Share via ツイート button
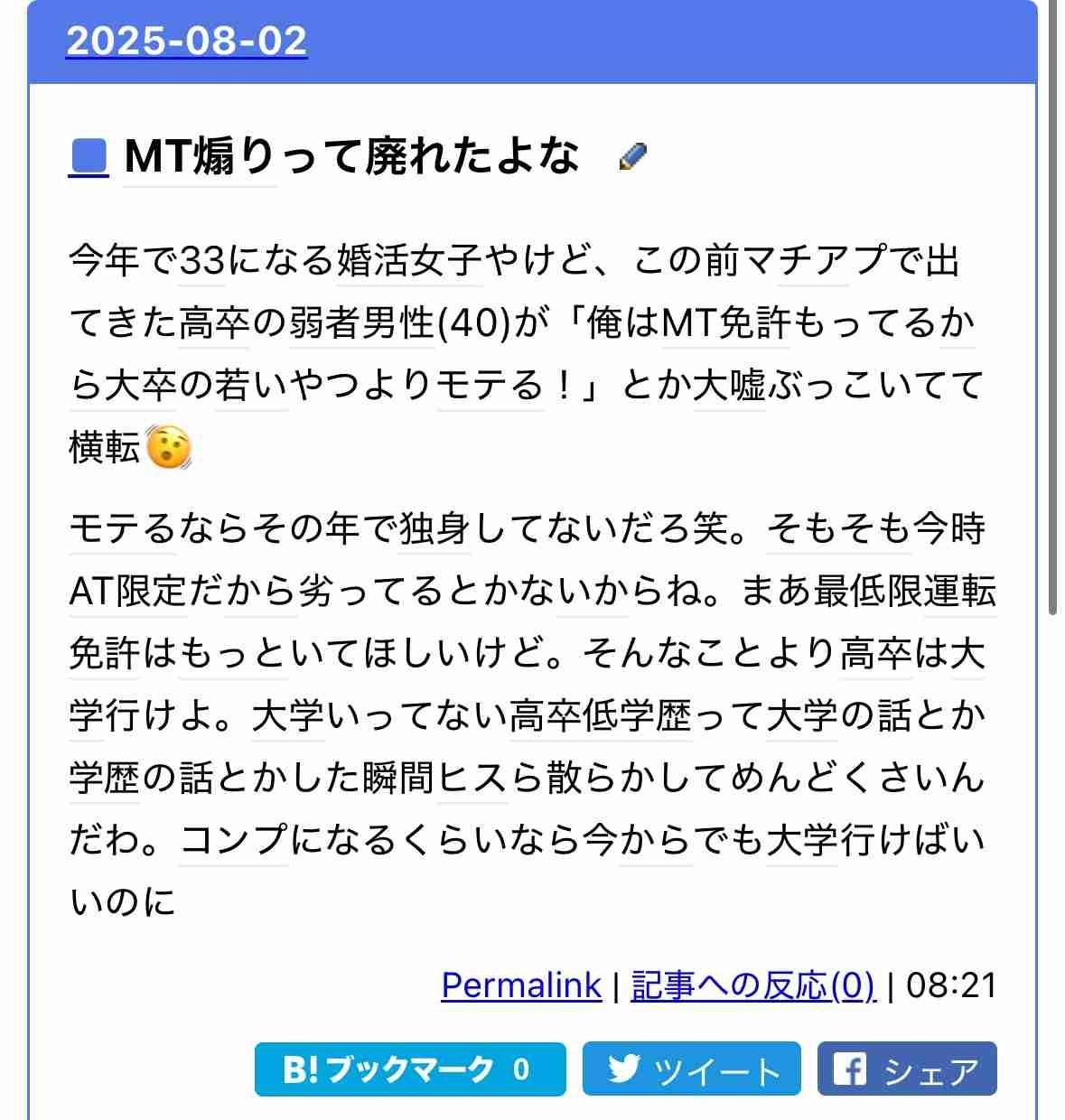This screenshot has width=1065, height=1120. coord(691,1069)
